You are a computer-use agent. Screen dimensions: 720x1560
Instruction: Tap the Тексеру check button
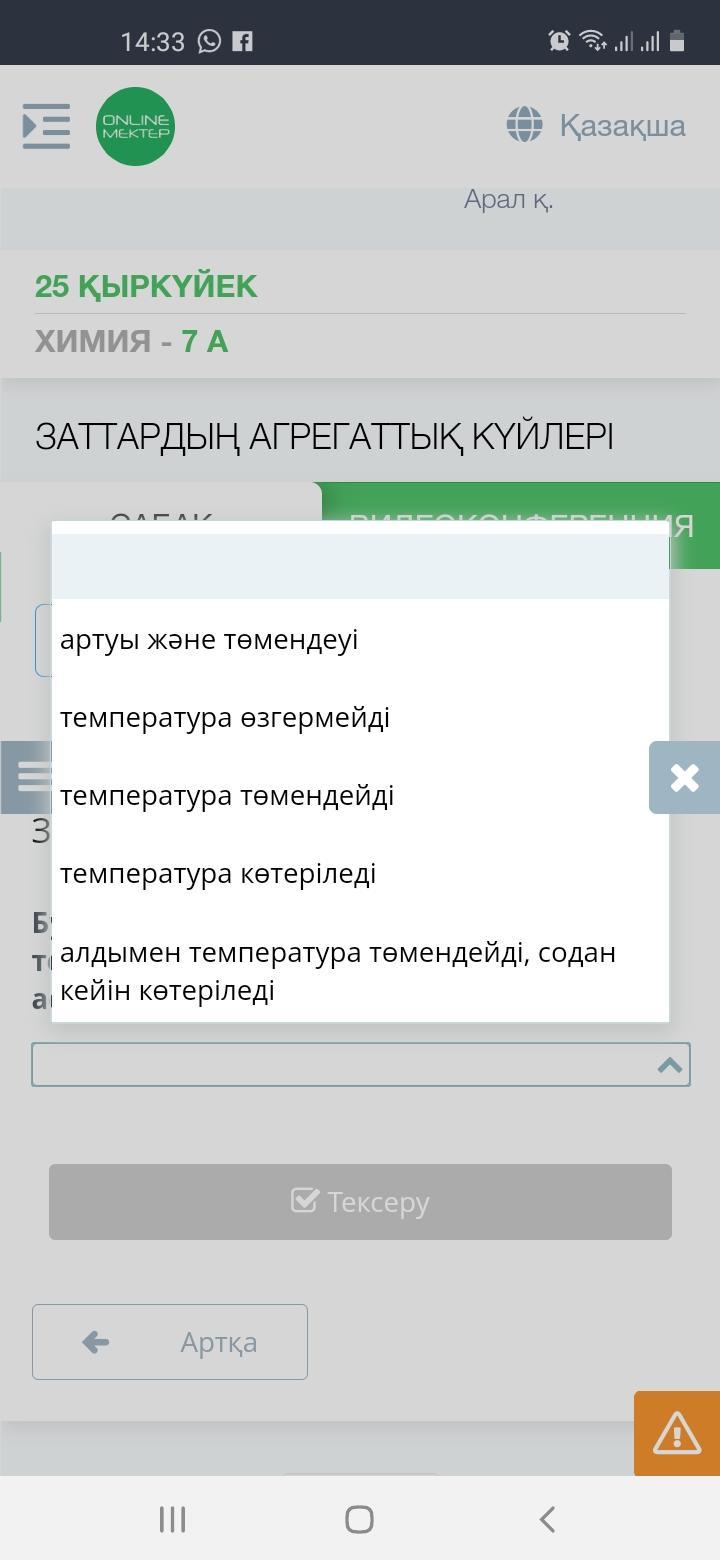point(360,1202)
